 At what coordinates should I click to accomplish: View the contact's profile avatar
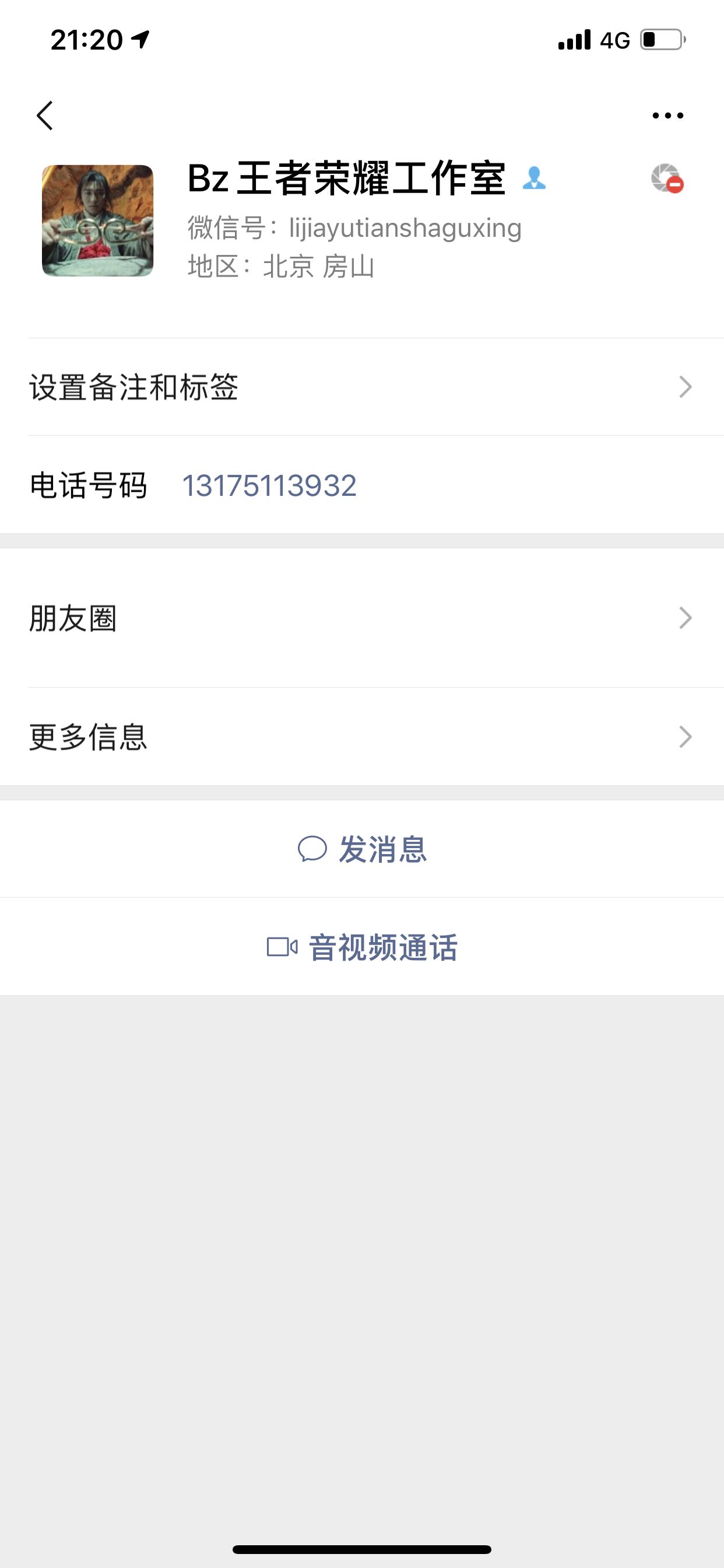[x=97, y=220]
